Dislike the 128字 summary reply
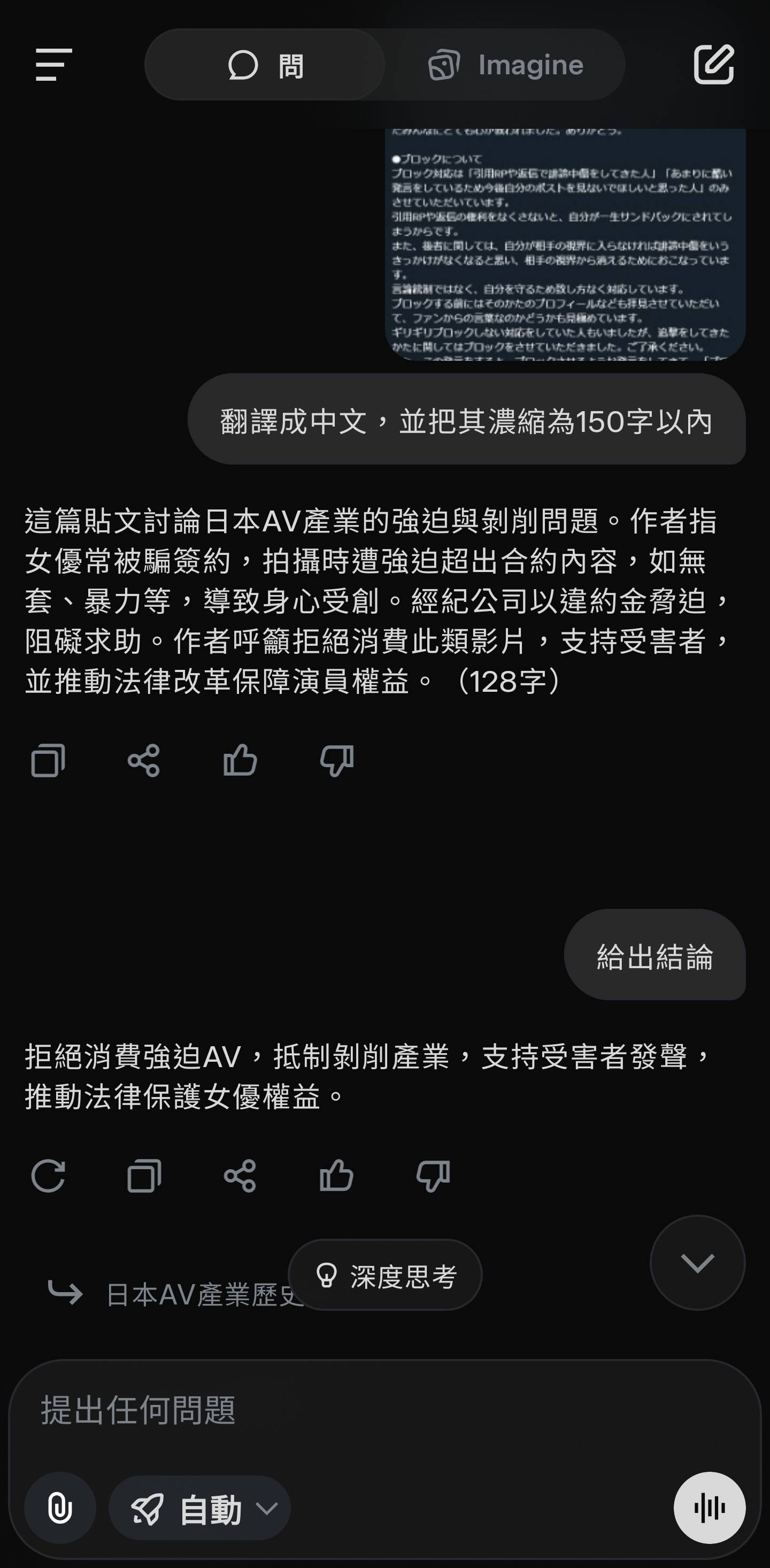 pos(337,760)
